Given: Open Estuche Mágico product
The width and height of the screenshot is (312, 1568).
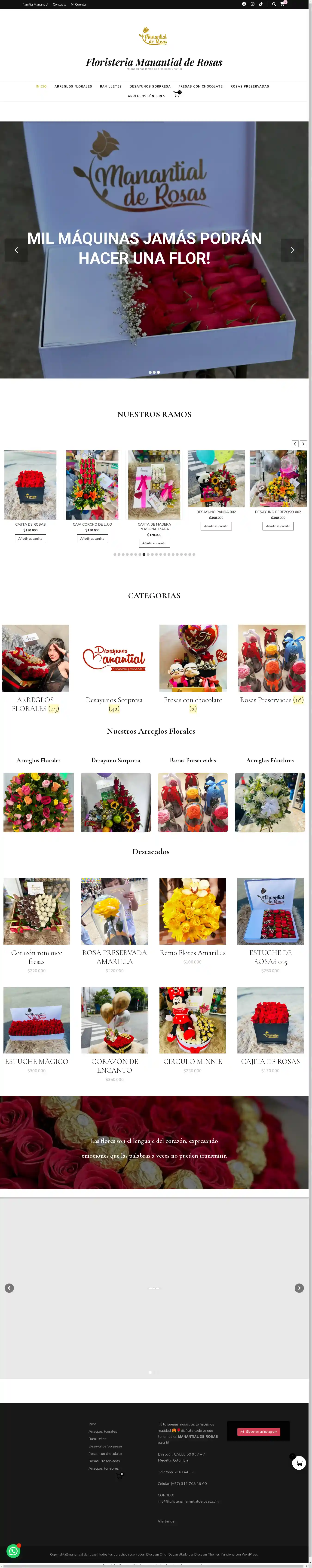Looking at the screenshot, I should 37,1020.
